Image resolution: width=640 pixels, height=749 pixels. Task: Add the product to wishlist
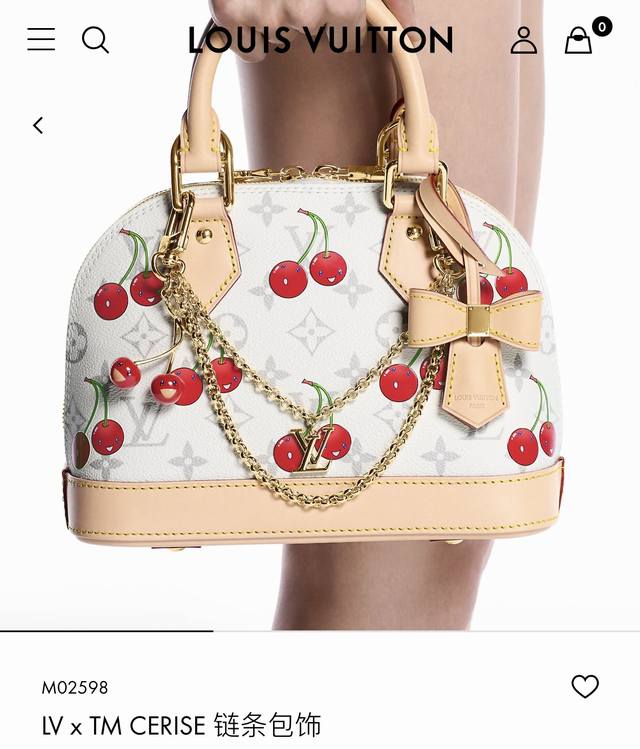pos(585,686)
